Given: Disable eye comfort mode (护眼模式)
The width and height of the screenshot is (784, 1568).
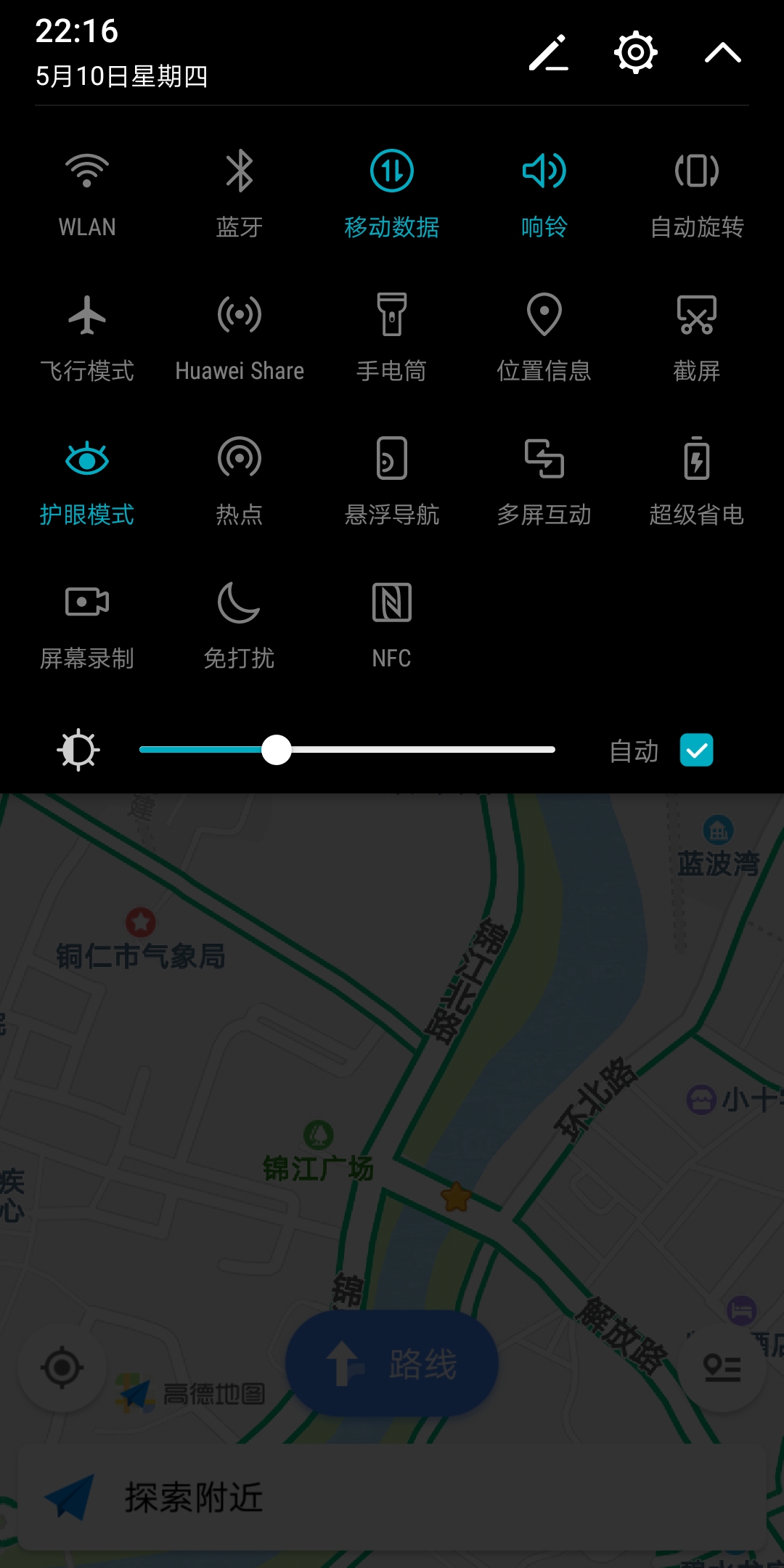Looking at the screenshot, I should coord(87,460).
